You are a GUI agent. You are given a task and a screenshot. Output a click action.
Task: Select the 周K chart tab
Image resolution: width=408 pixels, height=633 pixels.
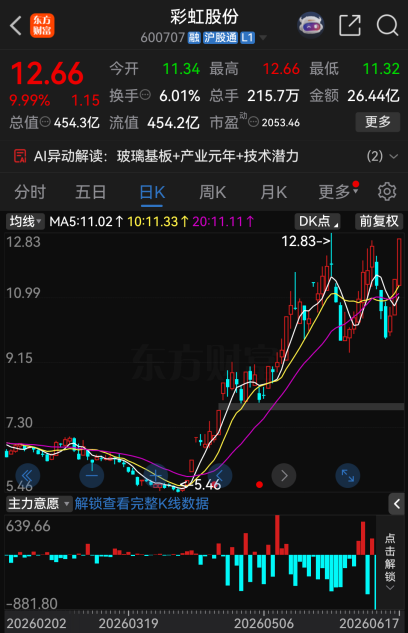pos(212,192)
